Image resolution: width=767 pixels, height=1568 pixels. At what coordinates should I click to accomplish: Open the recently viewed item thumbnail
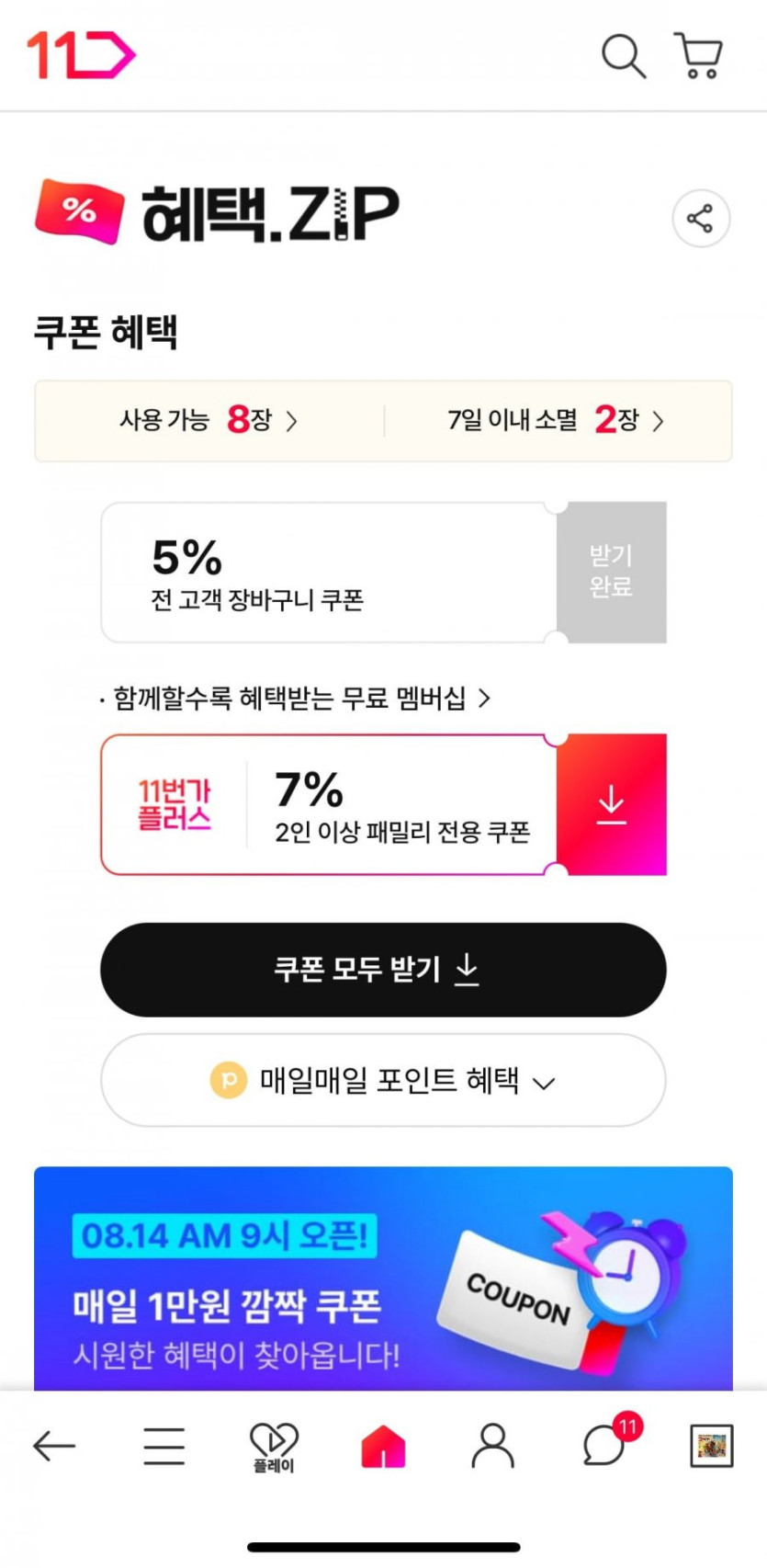click(x=712, y=1446)
